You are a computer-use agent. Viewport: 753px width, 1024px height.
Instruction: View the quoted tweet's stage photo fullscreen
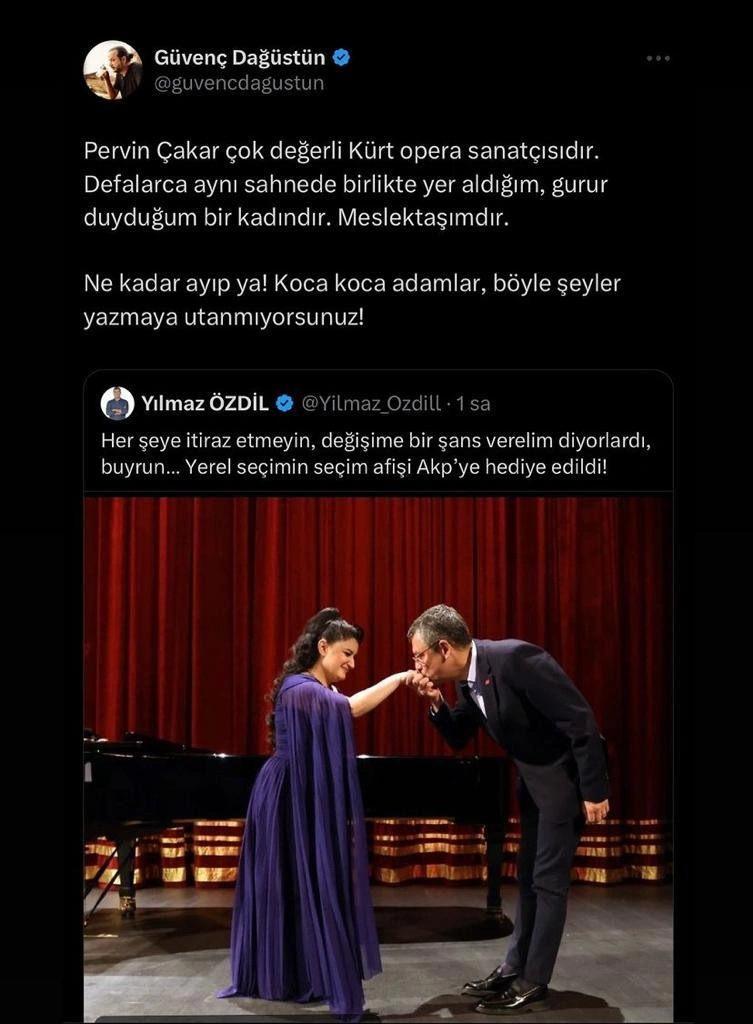click(x=378, y=760)
